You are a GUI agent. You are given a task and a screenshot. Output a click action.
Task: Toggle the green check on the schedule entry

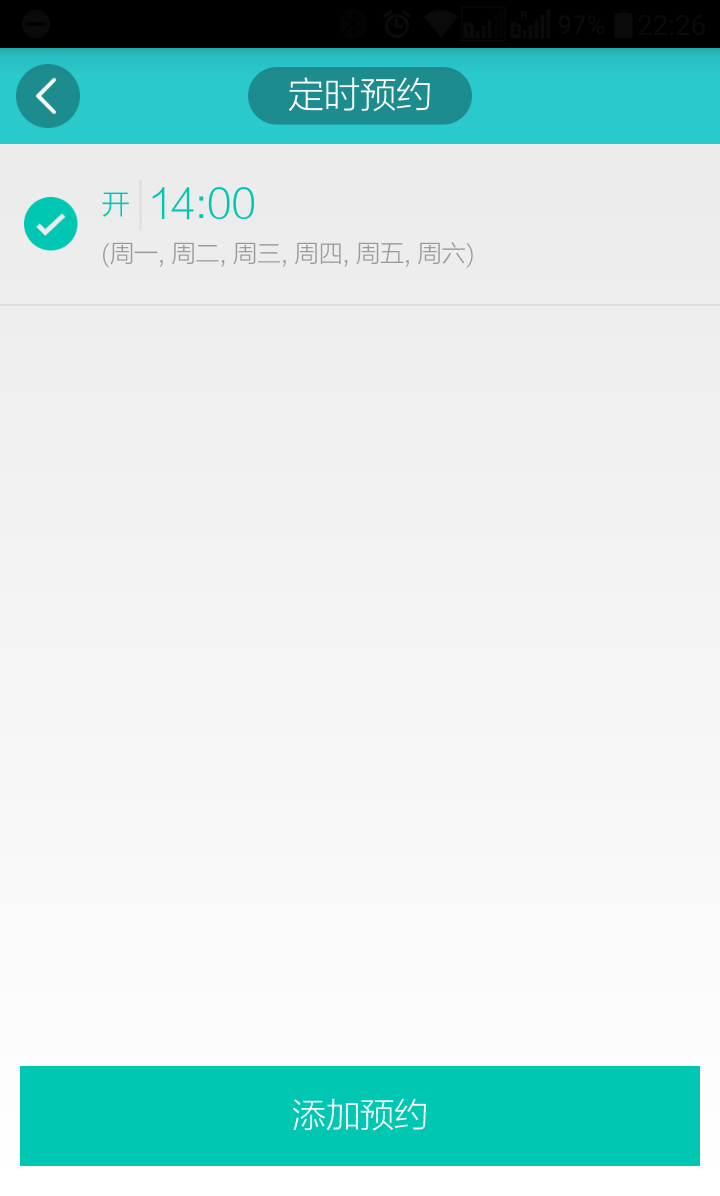pos(50,223)
